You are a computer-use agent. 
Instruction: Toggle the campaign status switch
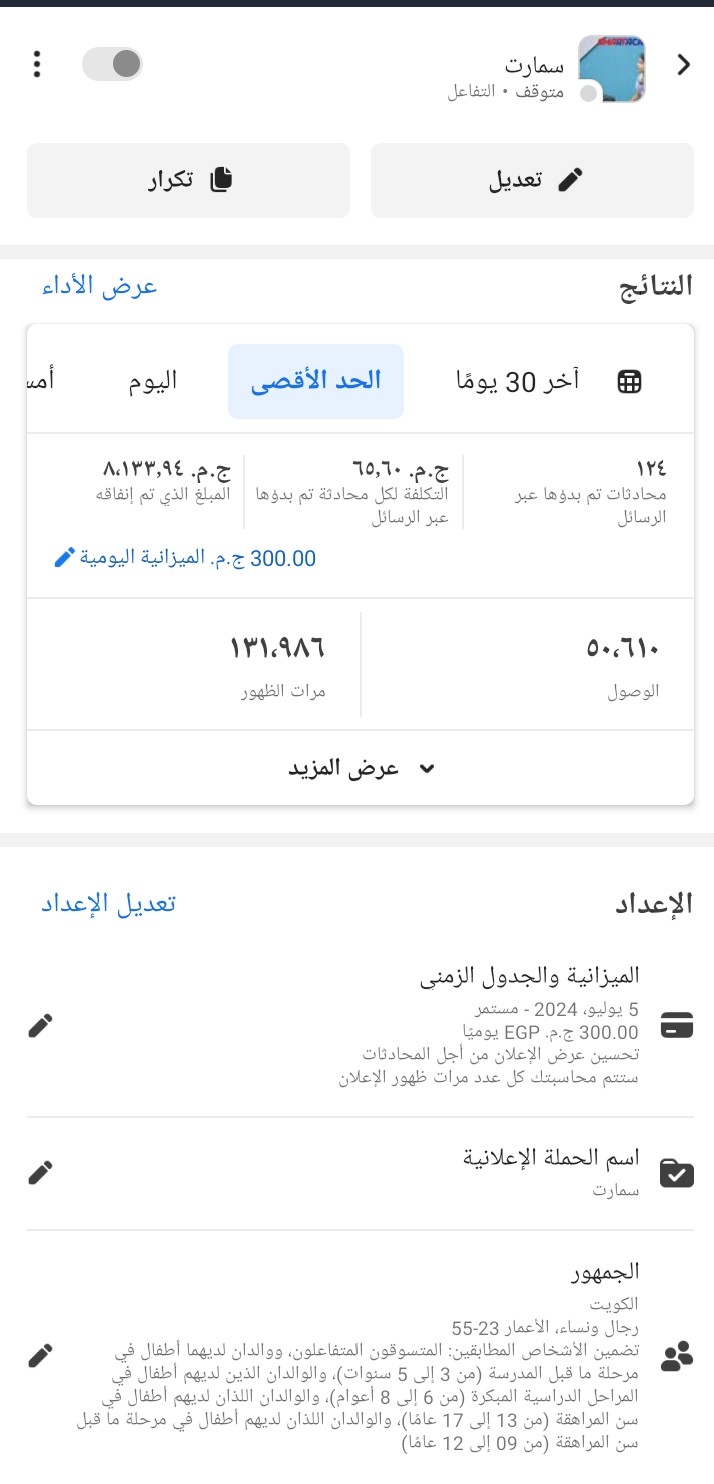point(112,65)
